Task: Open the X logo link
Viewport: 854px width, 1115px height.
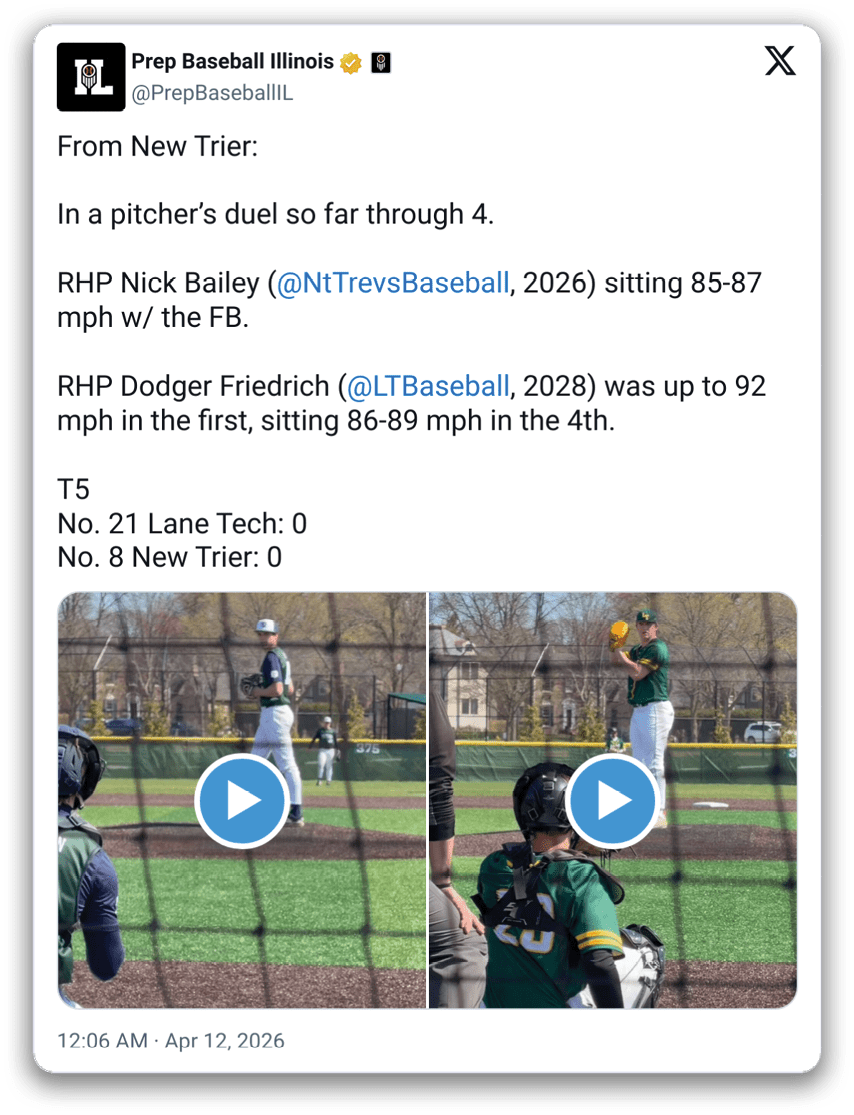Action: (x=780, y=62)
